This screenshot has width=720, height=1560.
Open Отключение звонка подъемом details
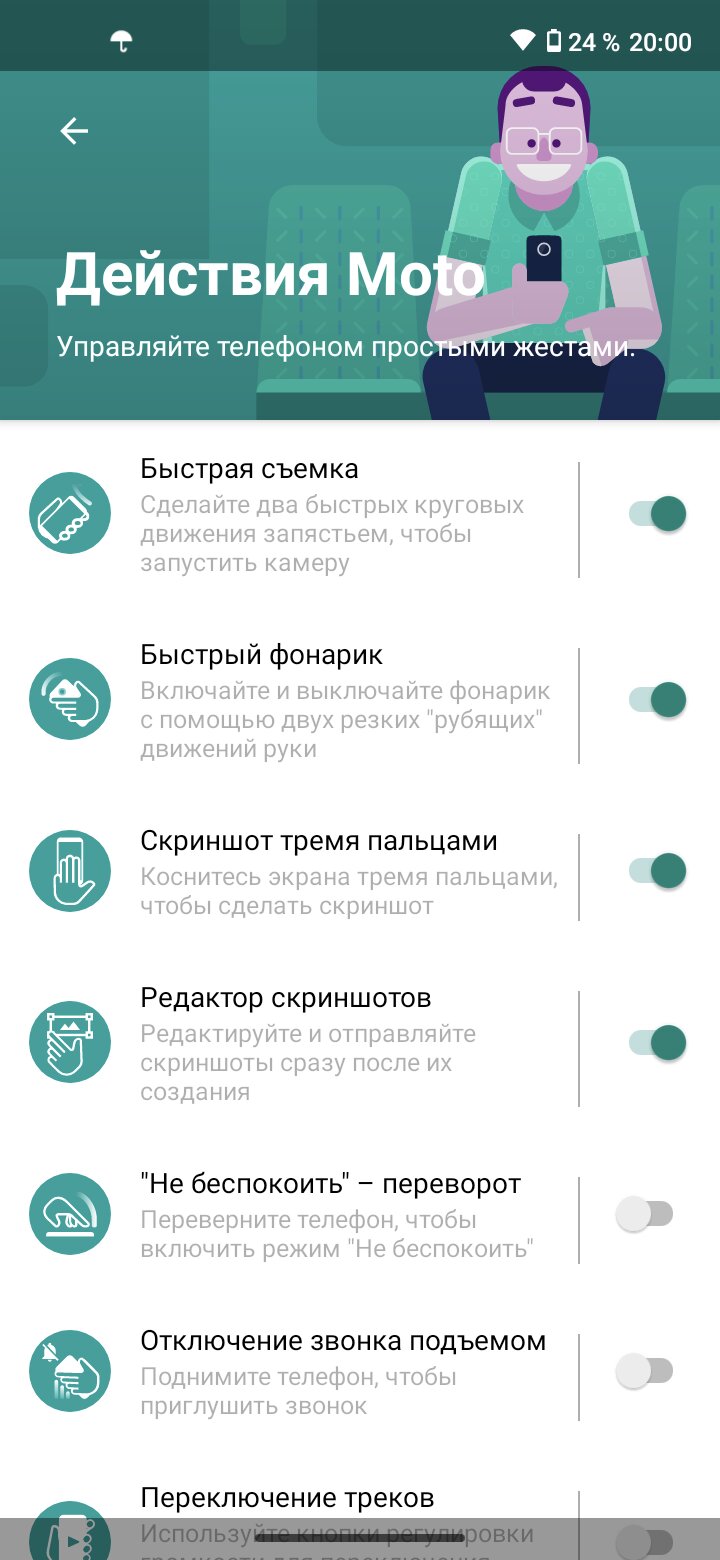point(289,1375)
